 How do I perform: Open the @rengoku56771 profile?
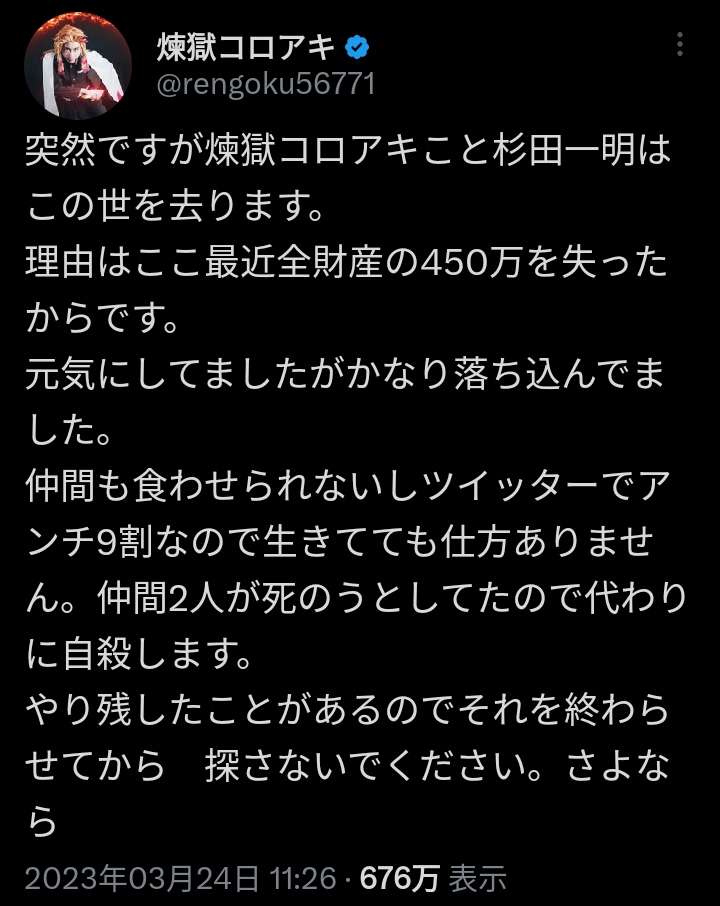(x=266, y=84)
